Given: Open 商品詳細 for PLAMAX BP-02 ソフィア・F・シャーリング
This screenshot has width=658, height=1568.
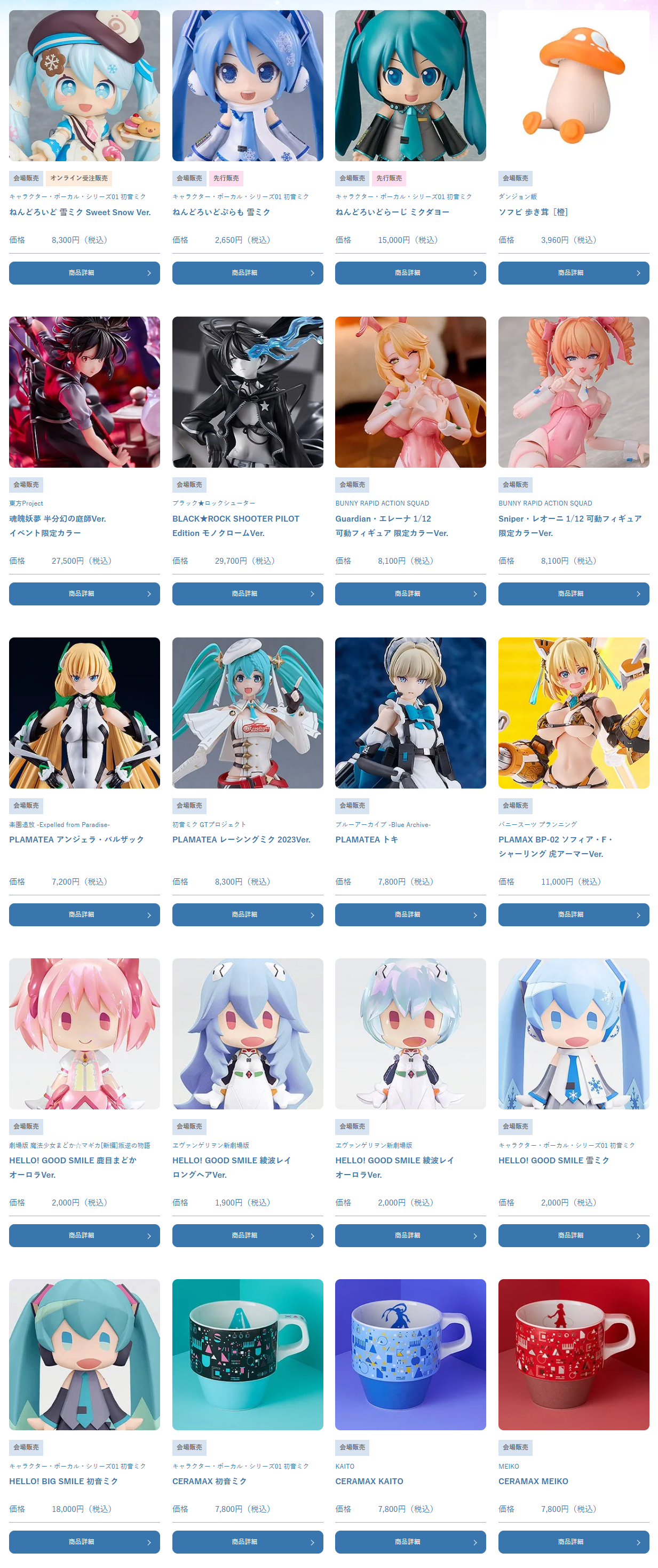Looking at the screenshot, I should pyautogui.click(x=573, y=914).
